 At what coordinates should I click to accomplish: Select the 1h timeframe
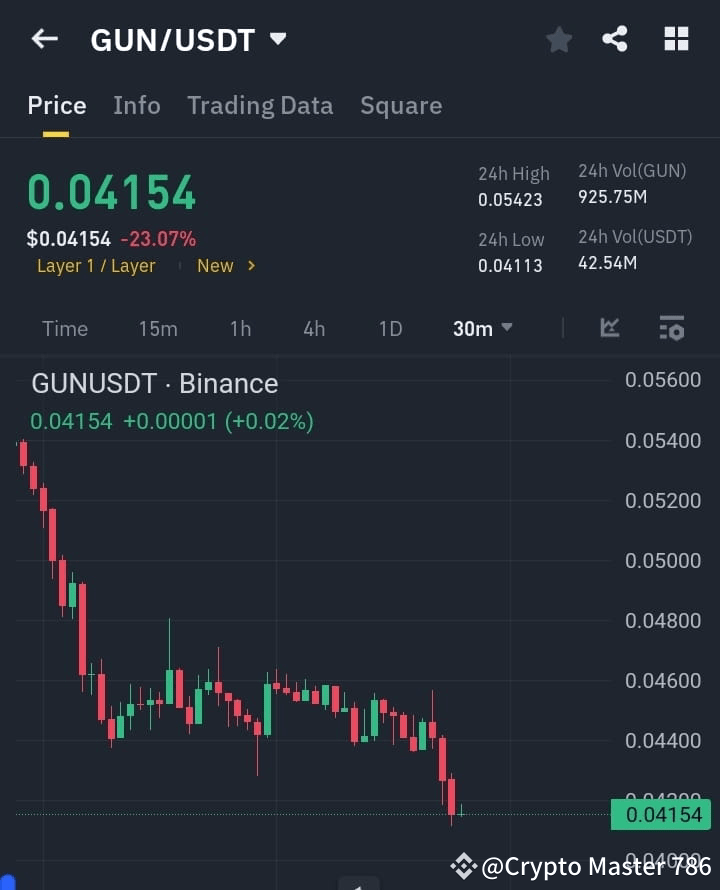[x=240, y=327]
